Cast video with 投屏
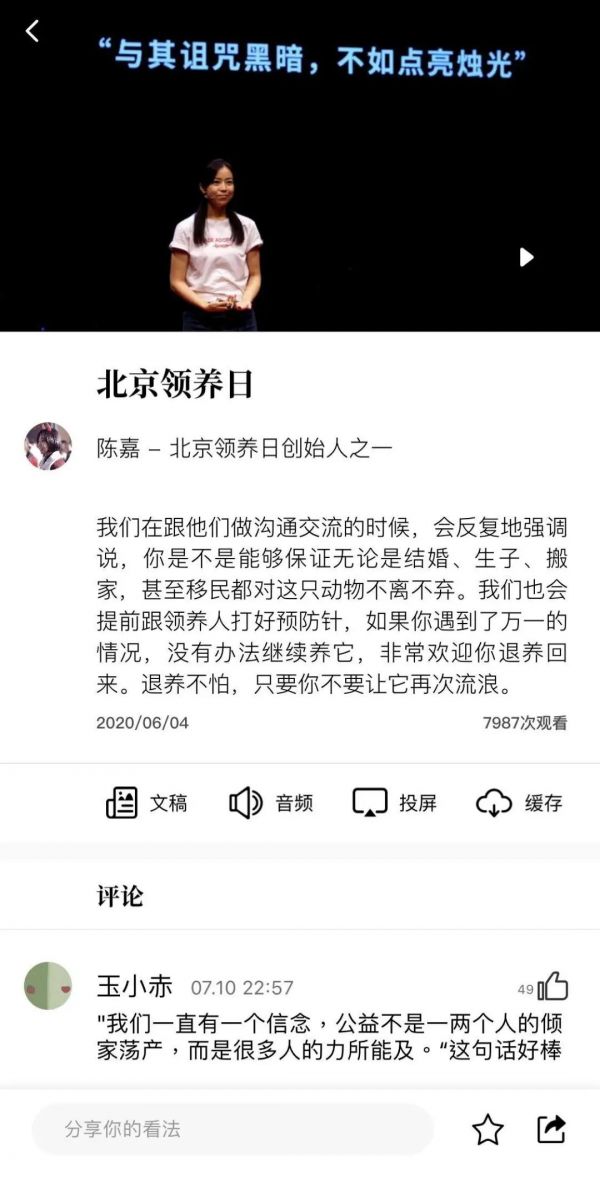Viewport: 600px width, 1182px height. (x=394, y=802)
